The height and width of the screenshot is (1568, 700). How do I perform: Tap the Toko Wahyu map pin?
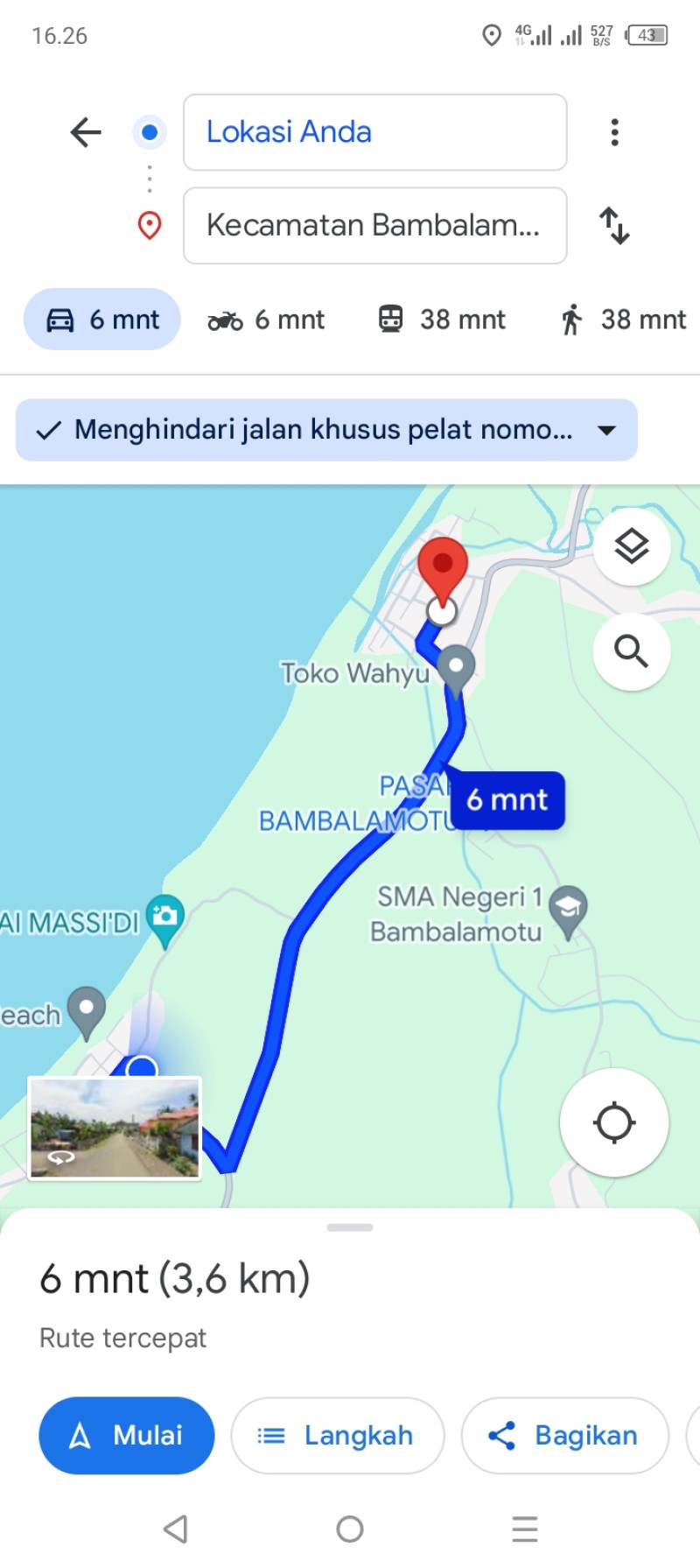tap(456, 669)
